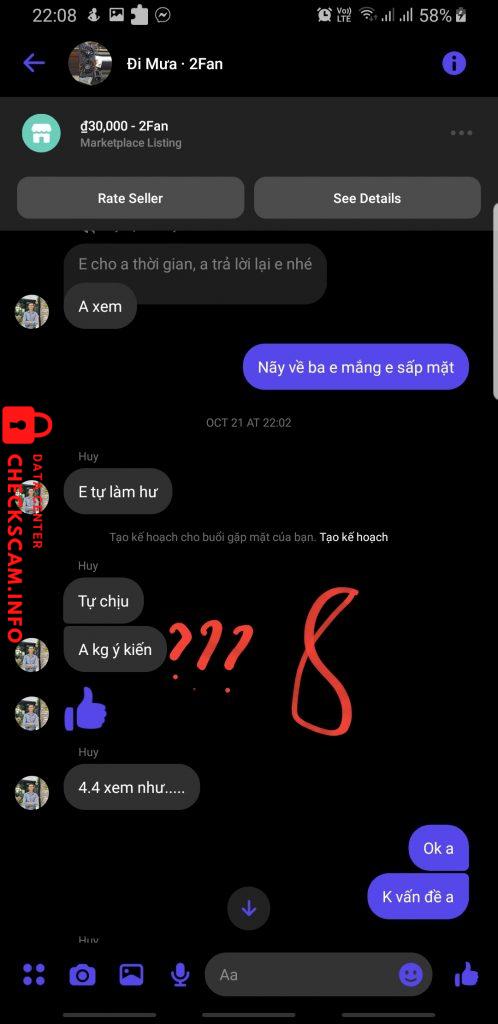Go back using the top-left arrow

coord(34,63)
